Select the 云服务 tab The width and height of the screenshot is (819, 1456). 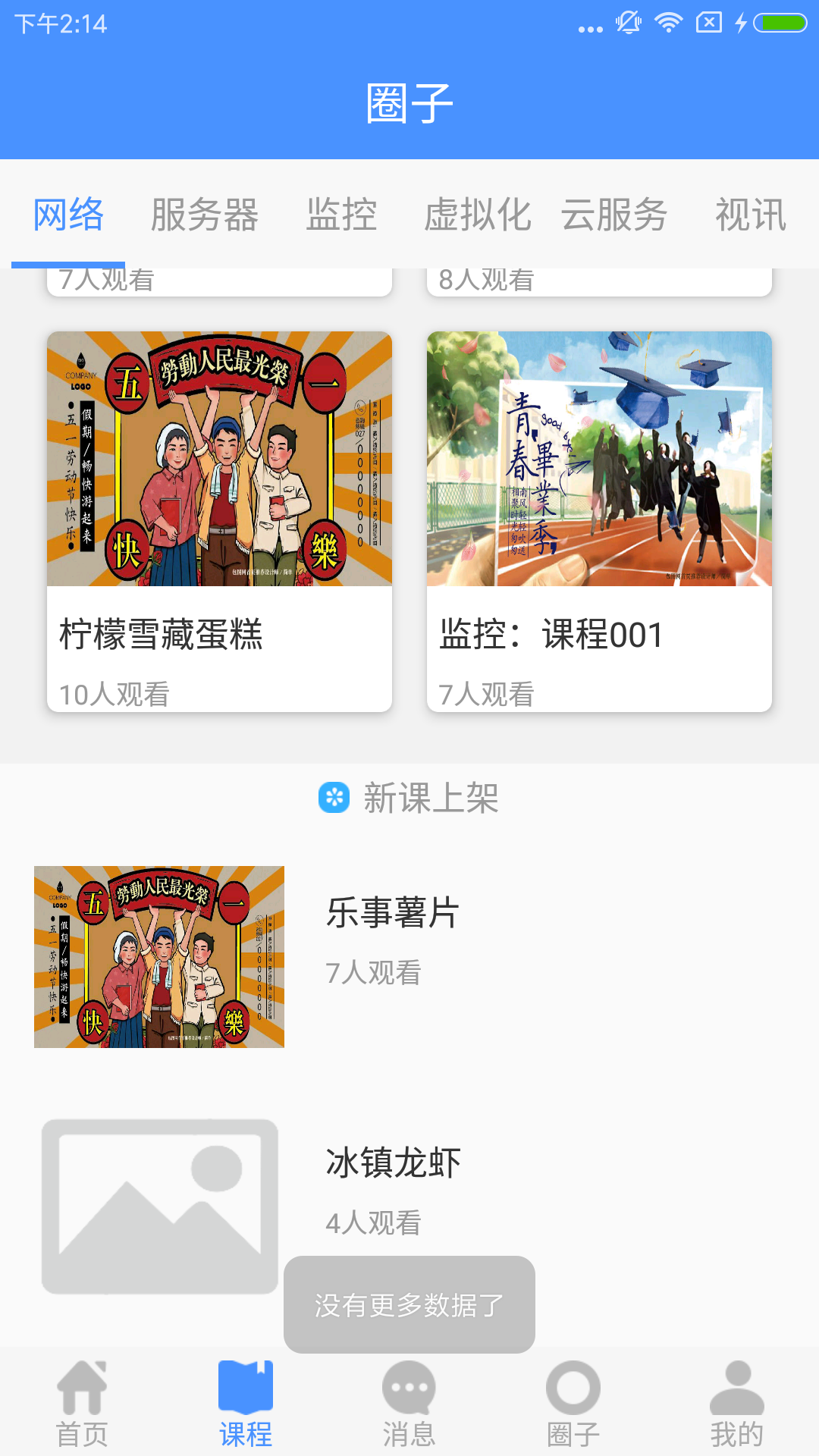[x=613, y=215]
